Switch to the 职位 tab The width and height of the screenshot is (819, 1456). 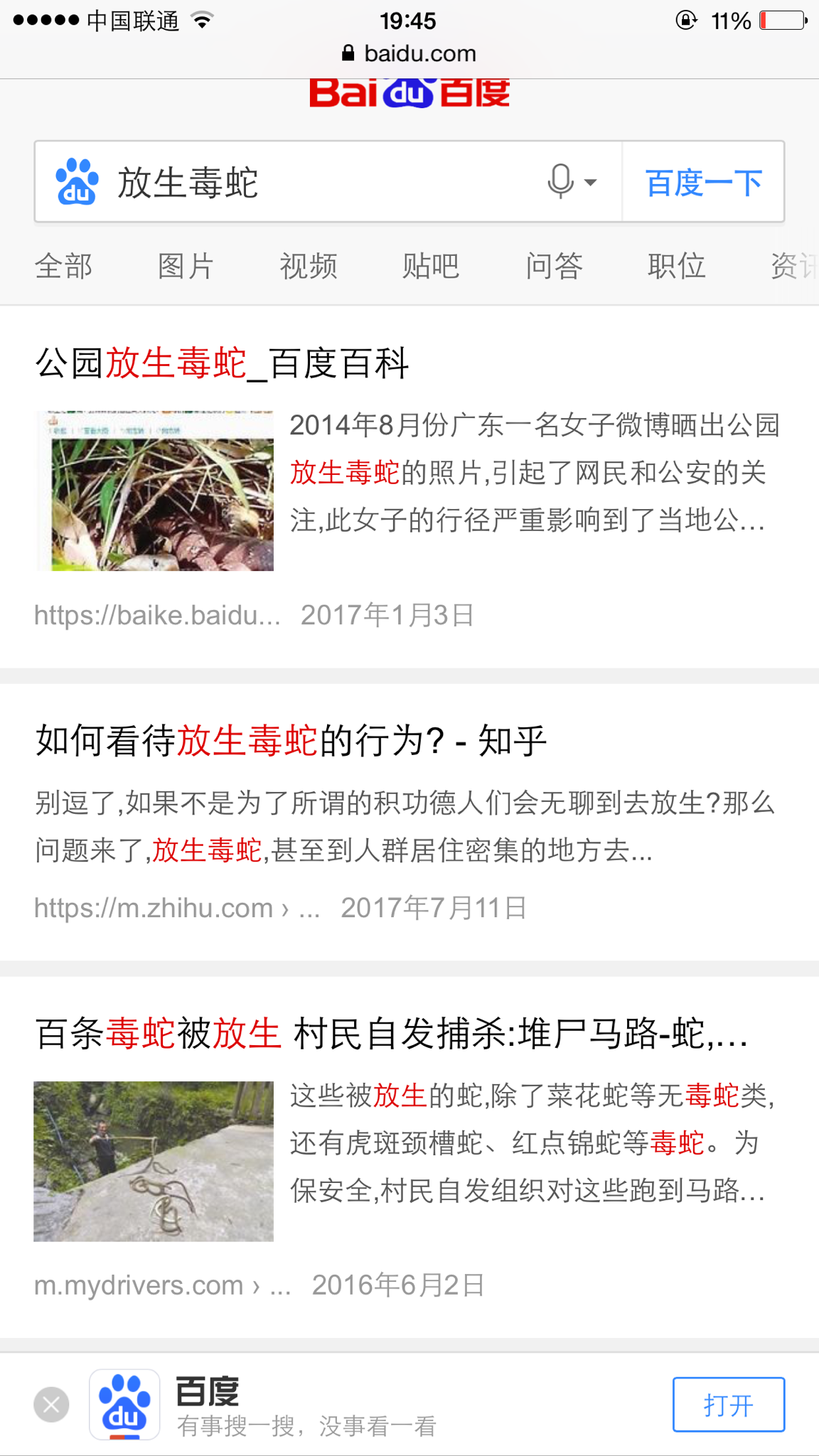(676, 266)
